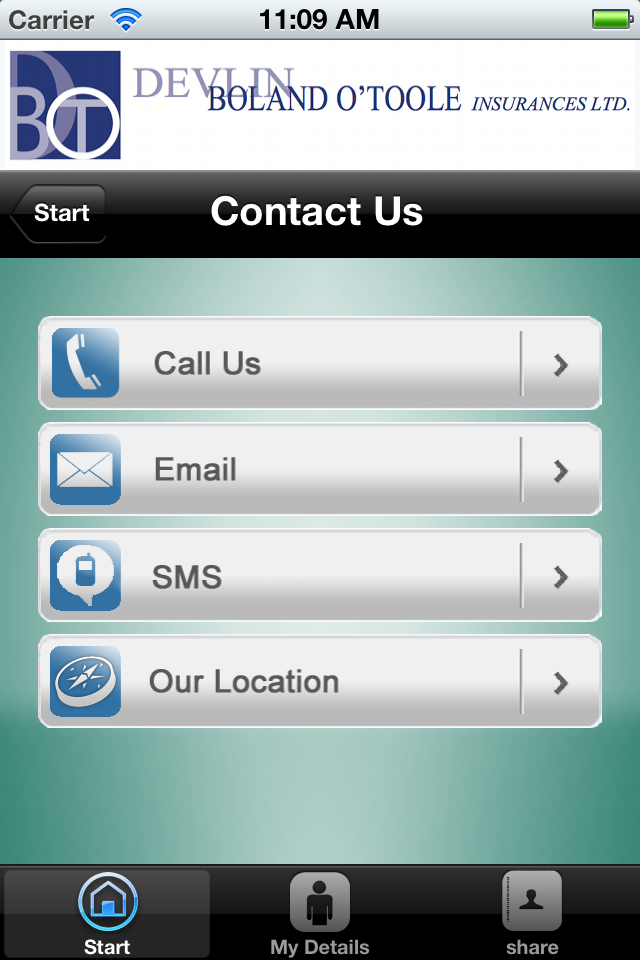Select the Email contact row
Image resolution: width=640 pixels, height=960 pixels.
(x=320, y=469)
